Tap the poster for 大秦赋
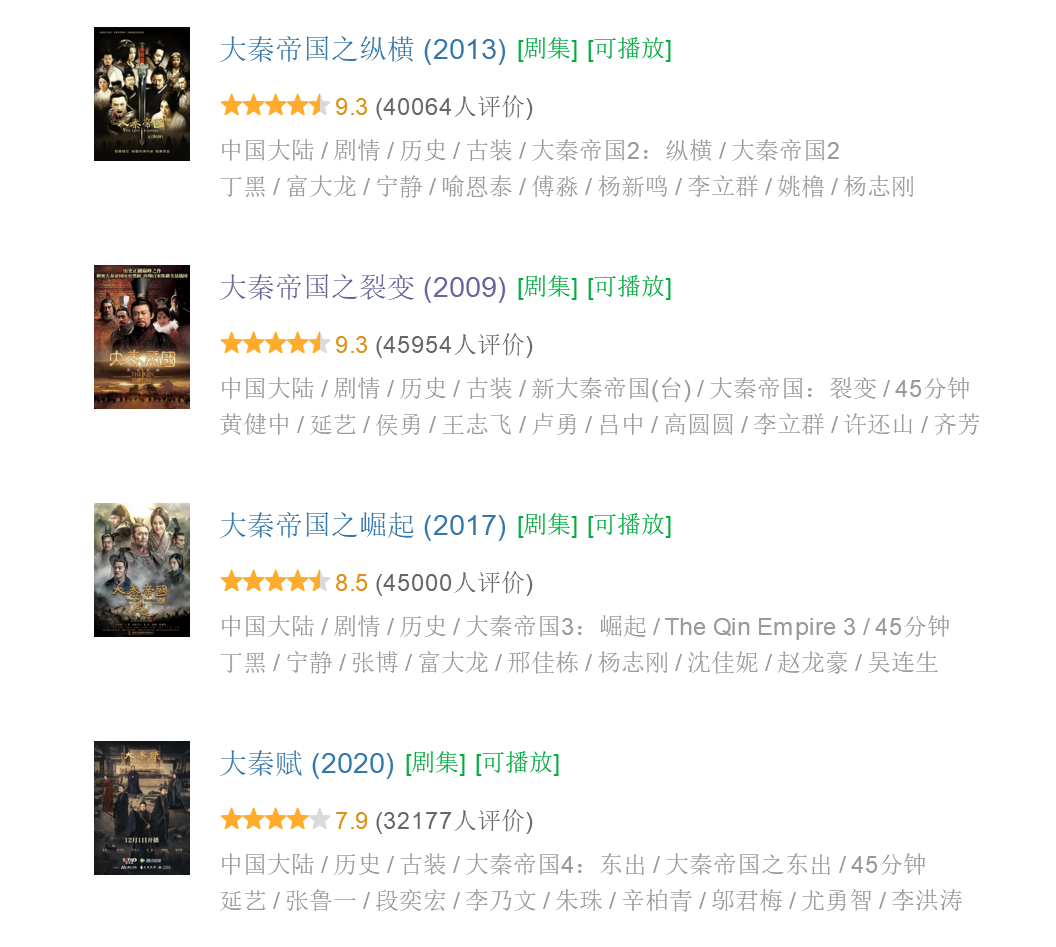The height and width of the screenshot is (947, 1056). point(142,808)
